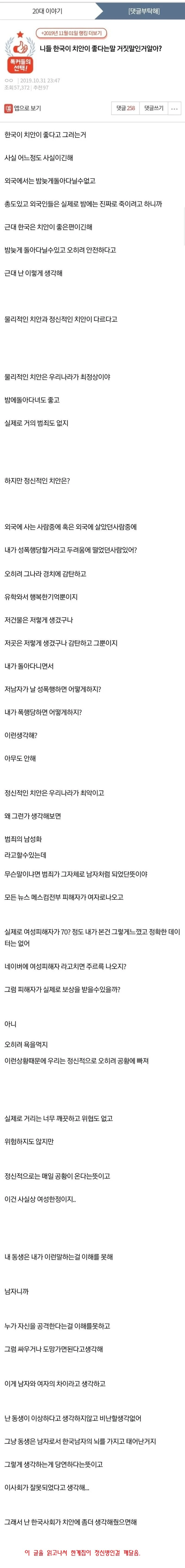Viewport: 185px width, 1568px height.
Task: Tap 댓글쓰기 to write a comment
Action: click(154, 108)
